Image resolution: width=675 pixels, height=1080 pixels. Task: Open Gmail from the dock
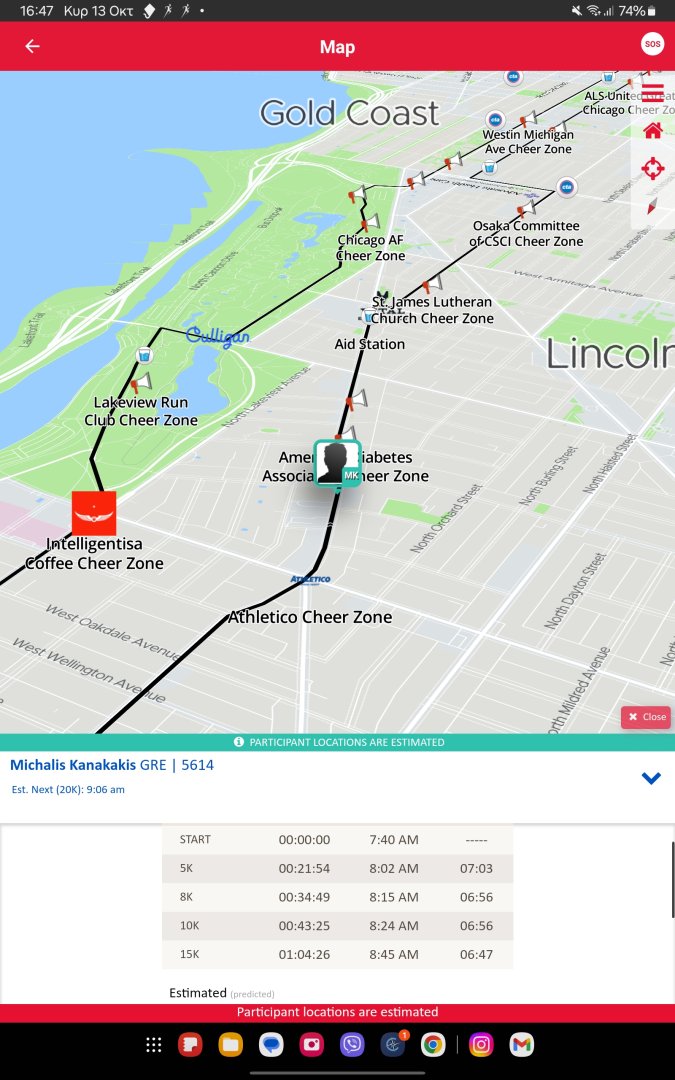pyautogui.click(x=521, y=1045)
